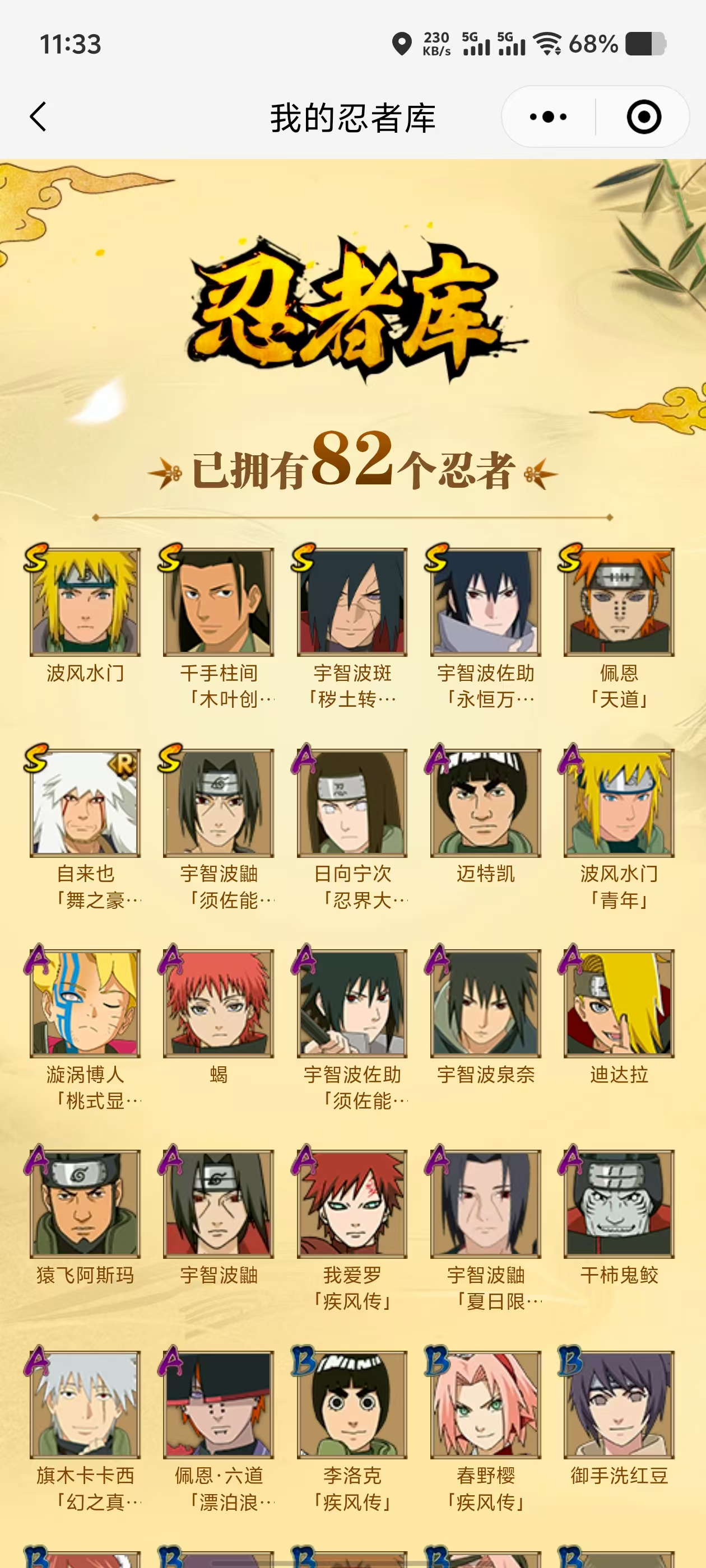Open 猿飞阿斯玛 ninja tile
Viewport: 706px width, 1568px height.
tap(85, 1204)
